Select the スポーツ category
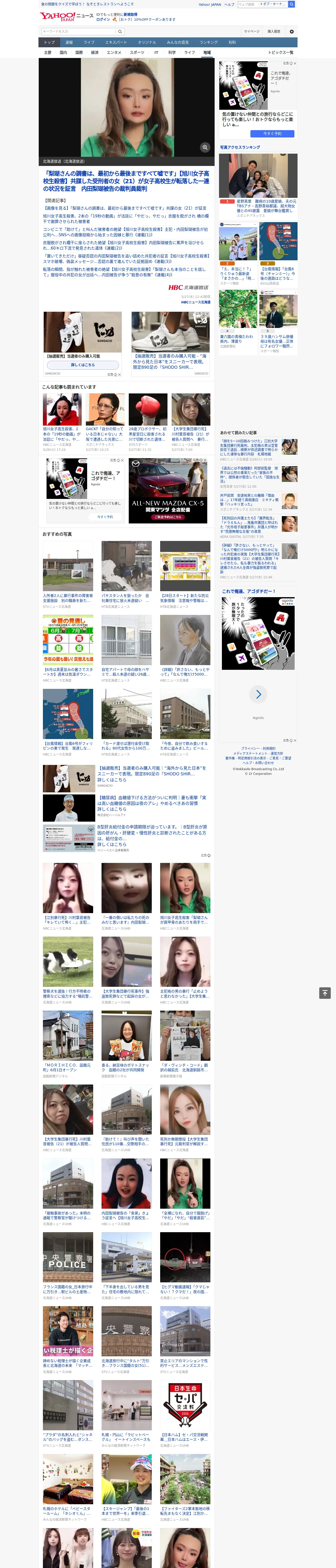This screenshot has height=1568, width=336. click(137, 52)
